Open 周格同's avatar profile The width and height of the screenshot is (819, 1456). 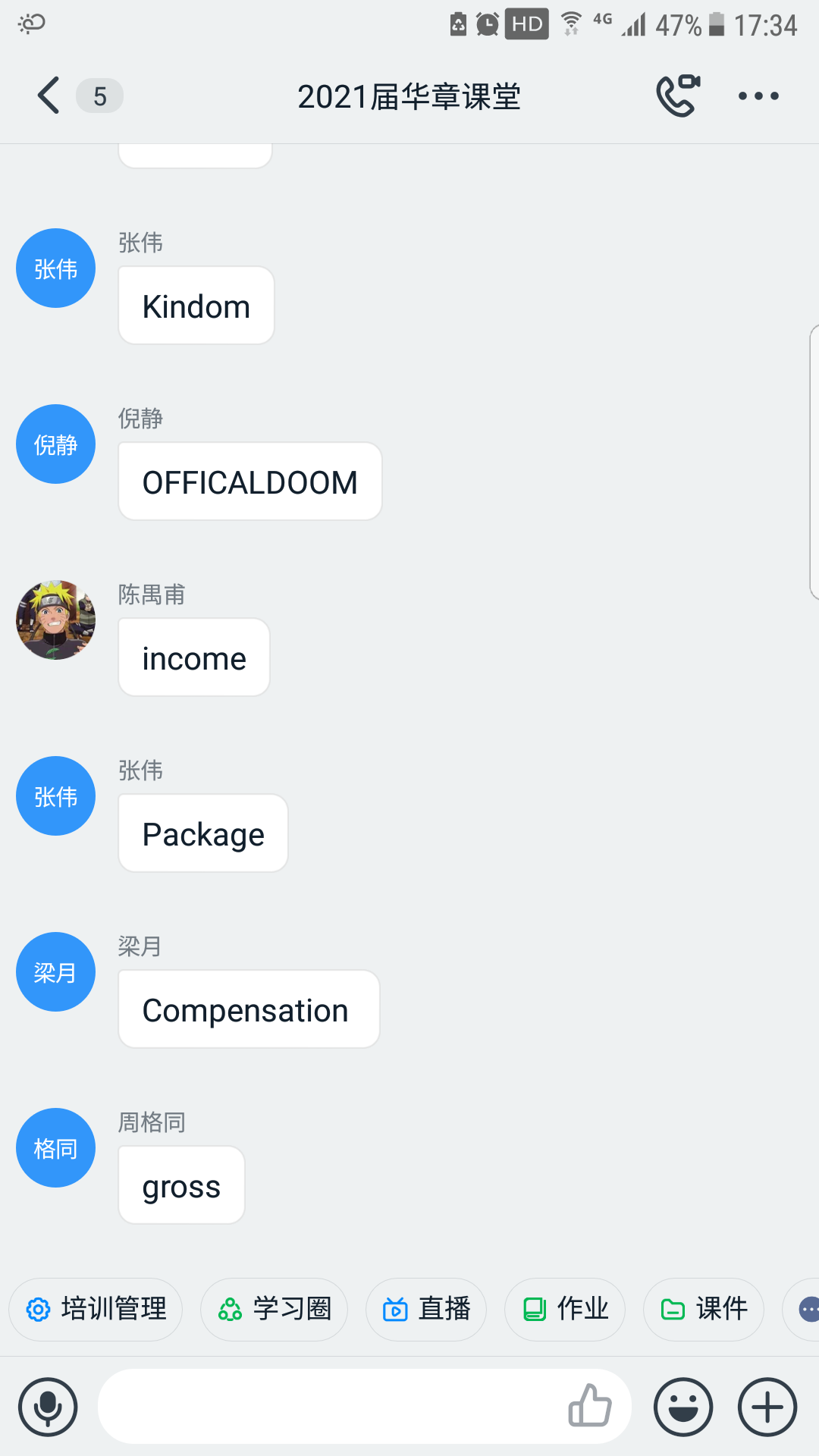point(55,1148)
